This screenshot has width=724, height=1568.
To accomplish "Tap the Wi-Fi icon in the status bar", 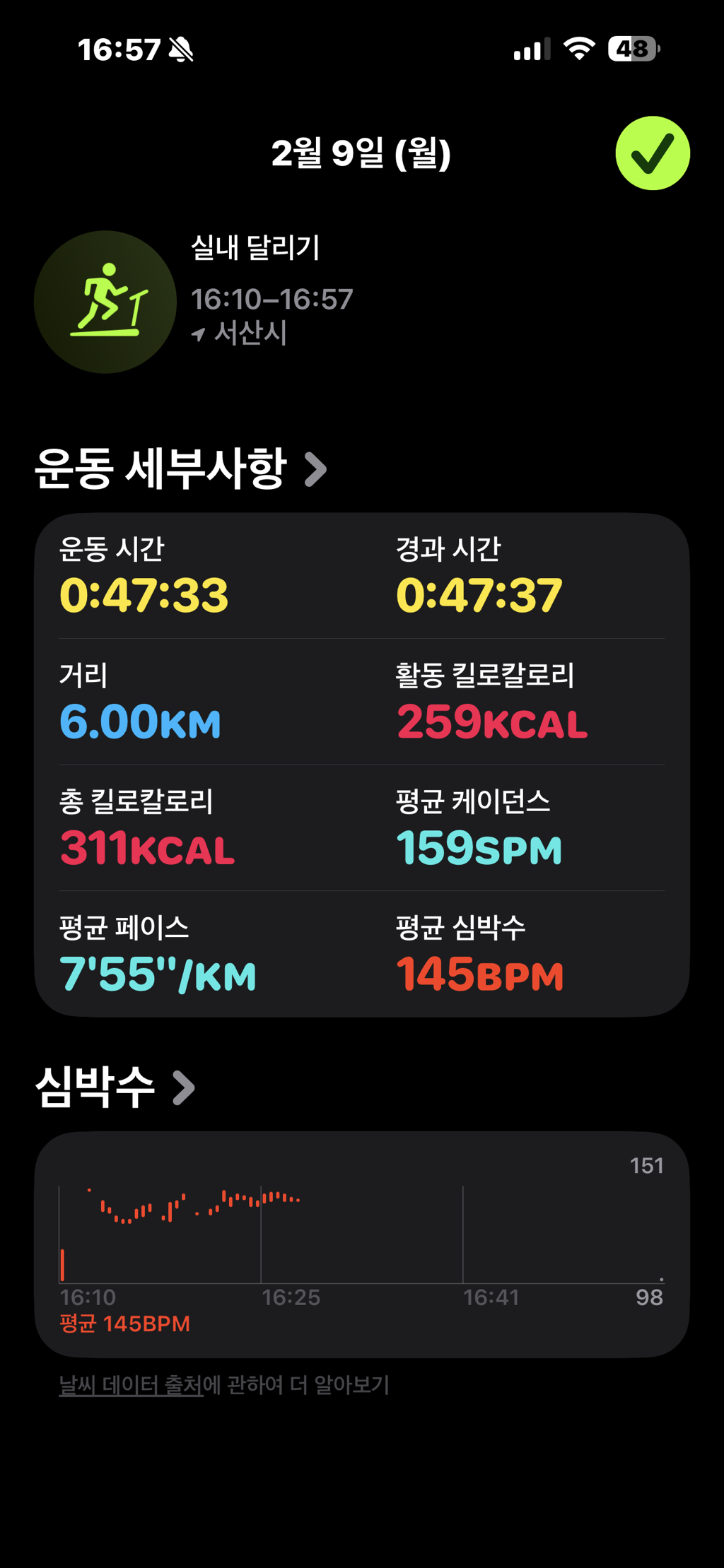I will [578, 49].
